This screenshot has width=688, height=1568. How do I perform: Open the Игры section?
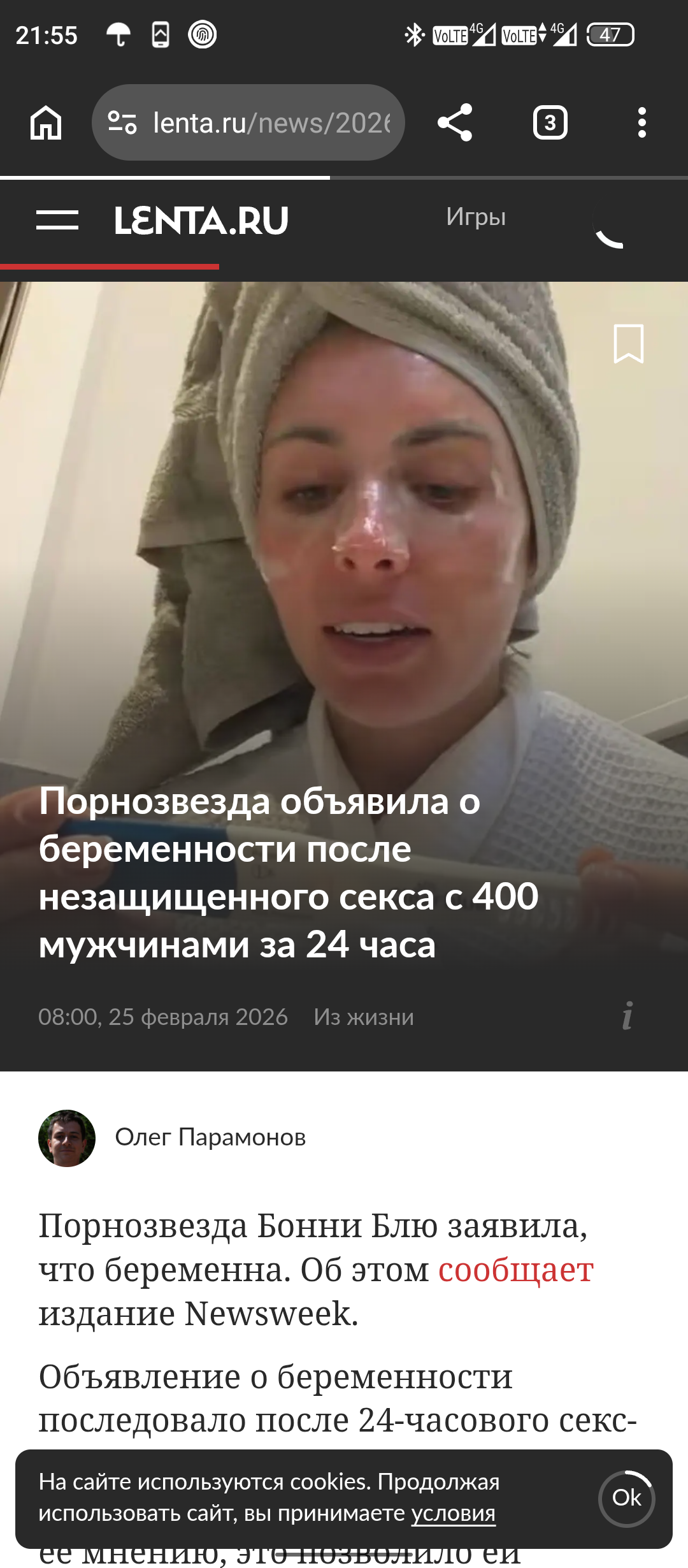point(476,217)
